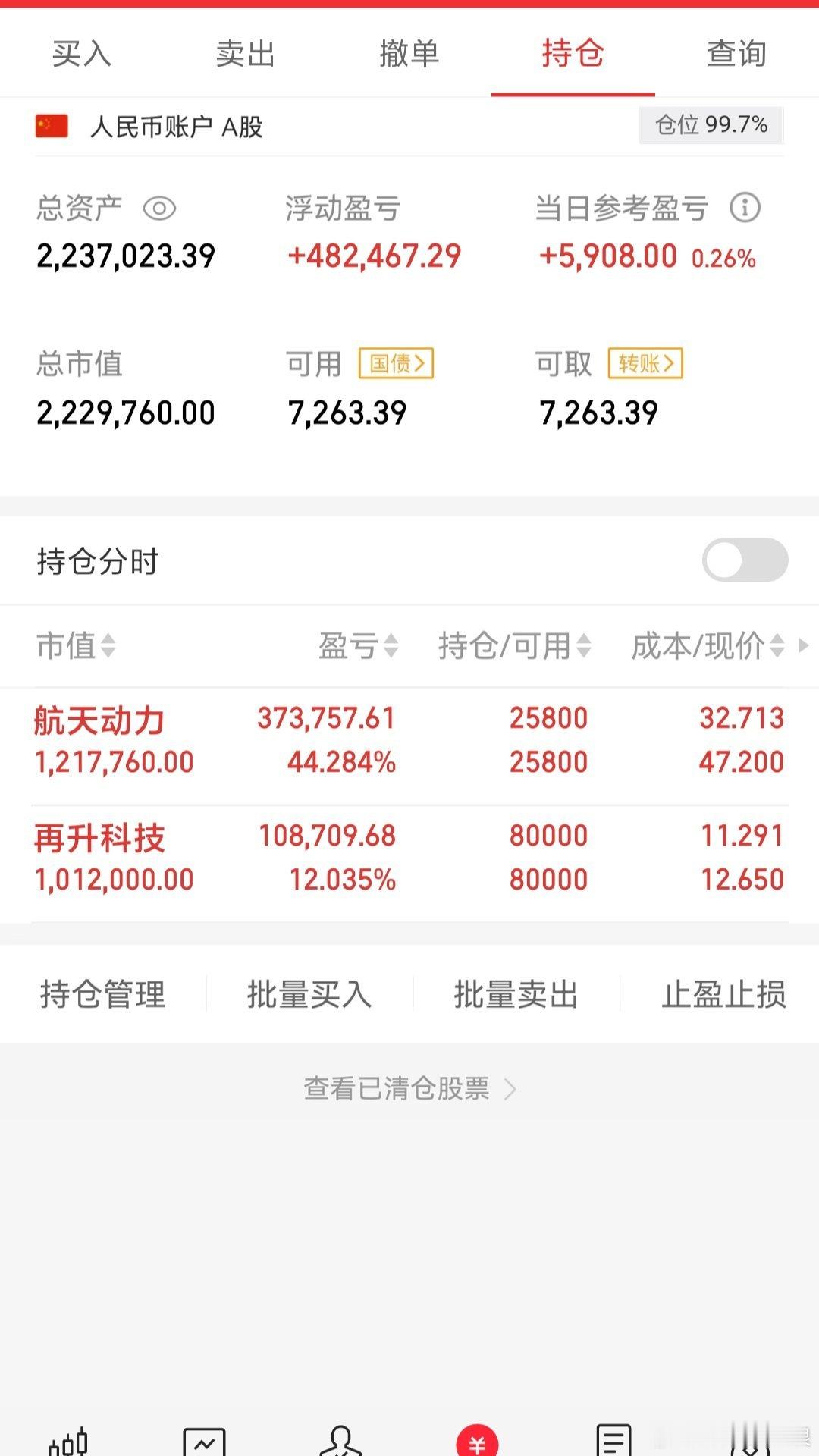
Task: Open 查看已清仓股票
Action: [x=409, y=1087]
